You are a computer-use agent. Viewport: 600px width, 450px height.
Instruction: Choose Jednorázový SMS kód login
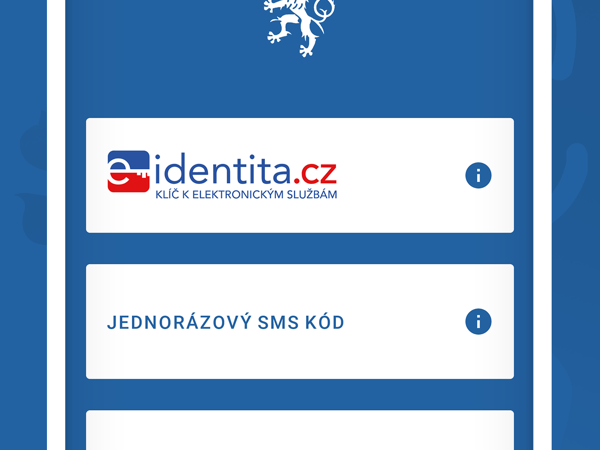[226, 322]
